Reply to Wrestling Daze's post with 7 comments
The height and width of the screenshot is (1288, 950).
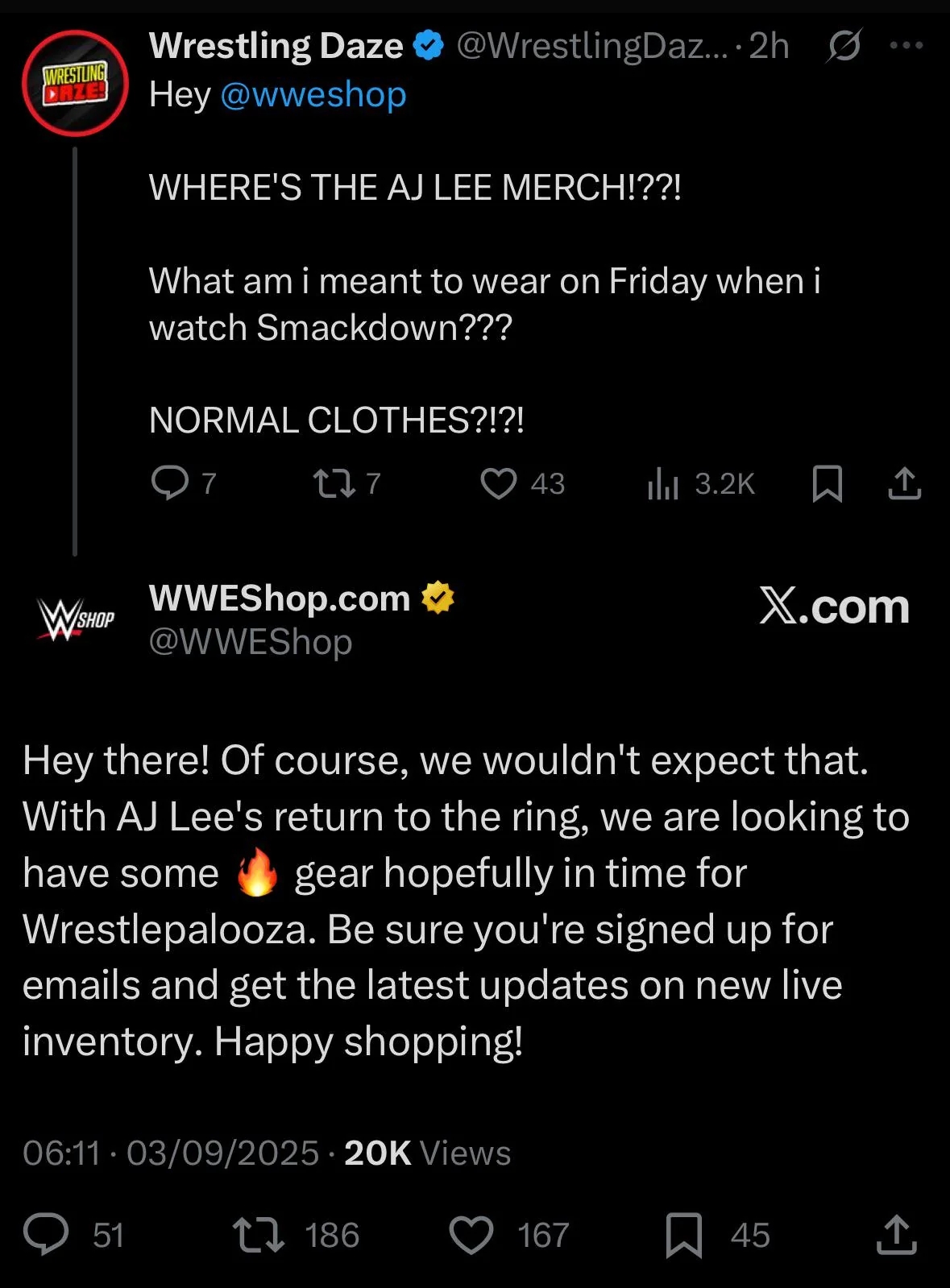170,483
